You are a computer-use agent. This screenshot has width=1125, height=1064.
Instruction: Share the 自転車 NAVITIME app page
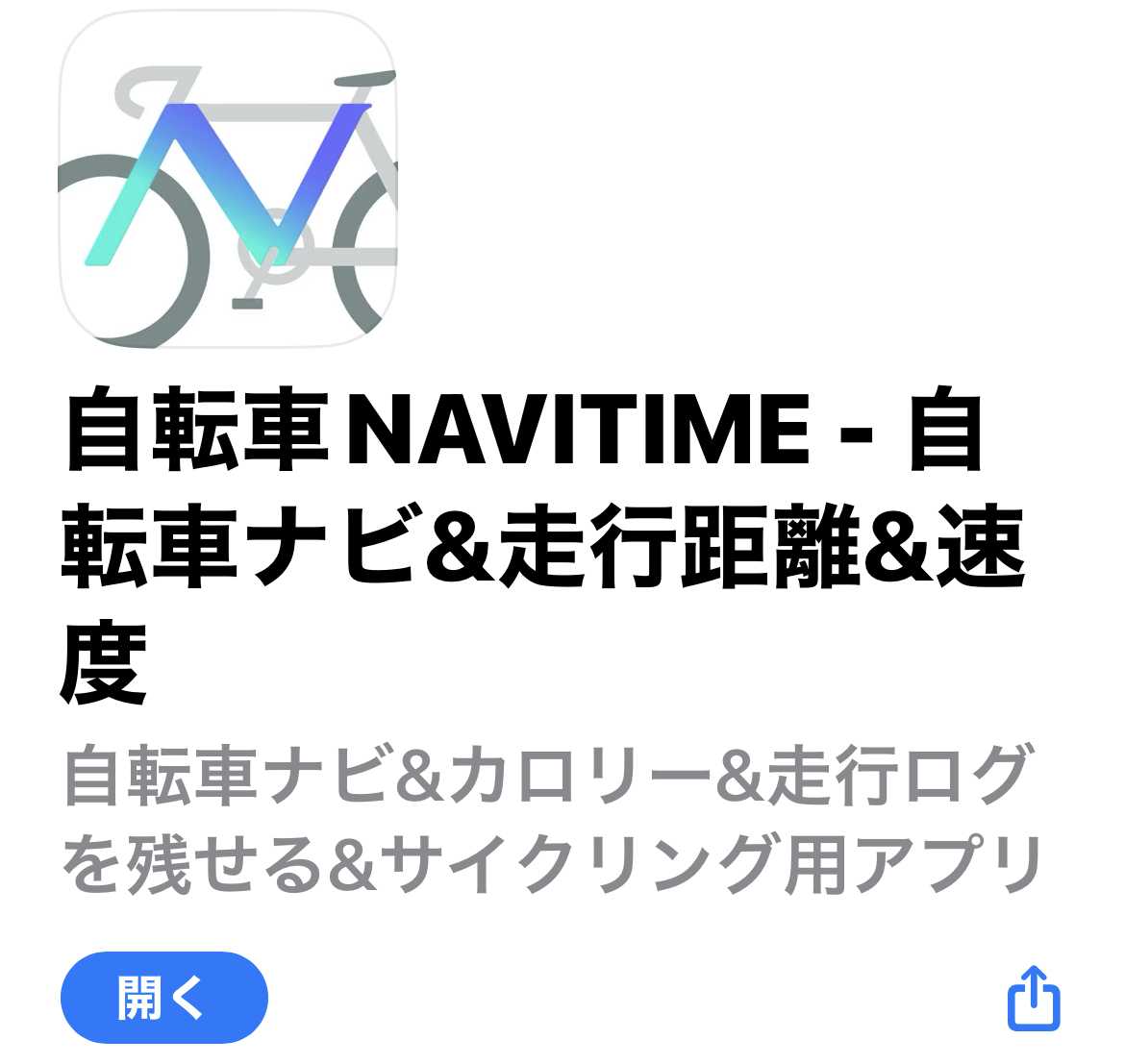1034,997
